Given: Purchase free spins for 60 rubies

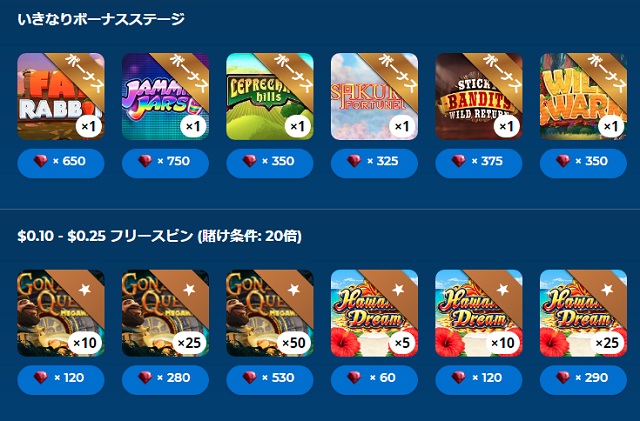Looking at the screenshot, I should click(374, 379).
